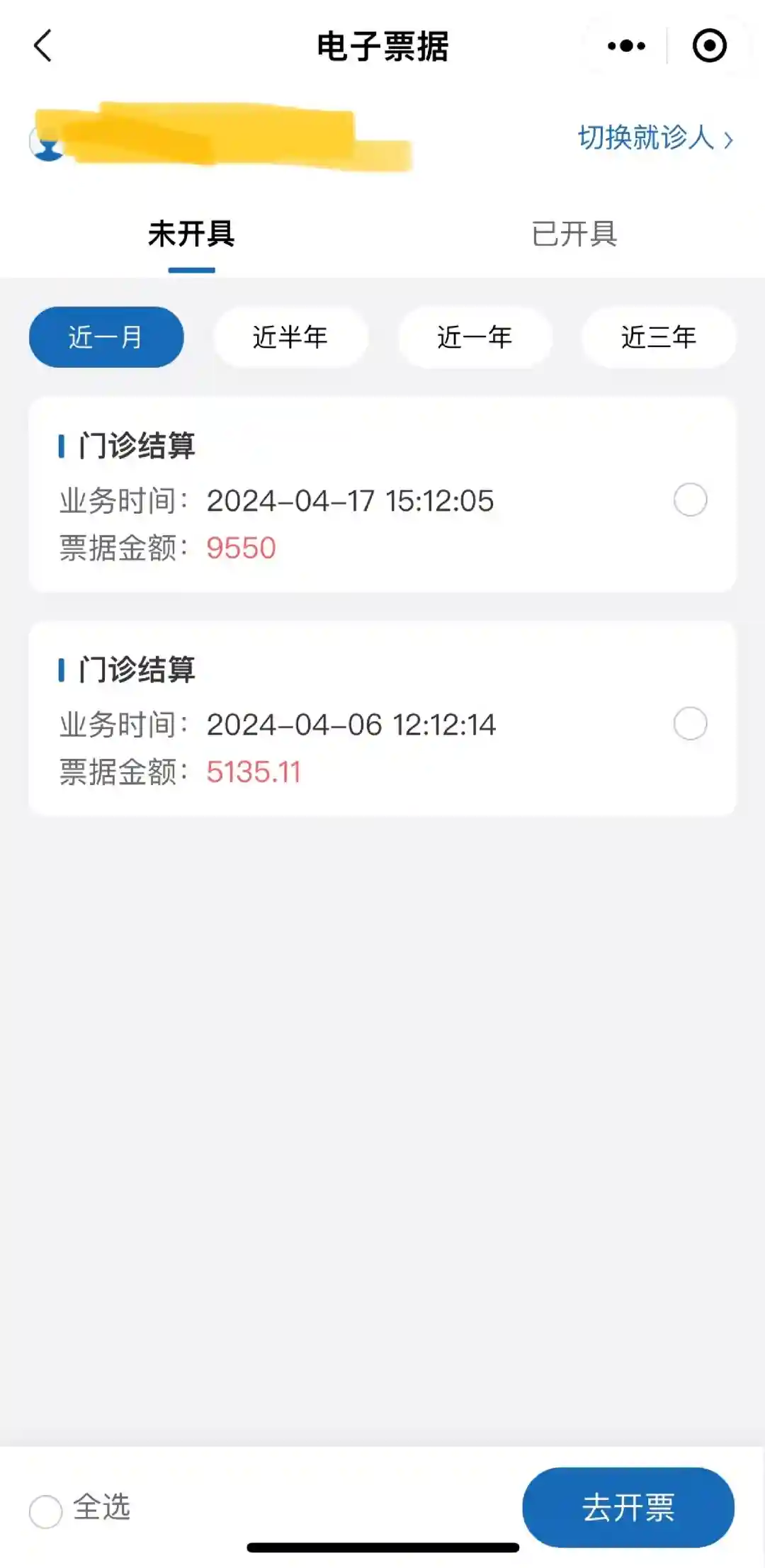Filter by 近一月
Screen dimensions: 765x1568
coord(106,337)
